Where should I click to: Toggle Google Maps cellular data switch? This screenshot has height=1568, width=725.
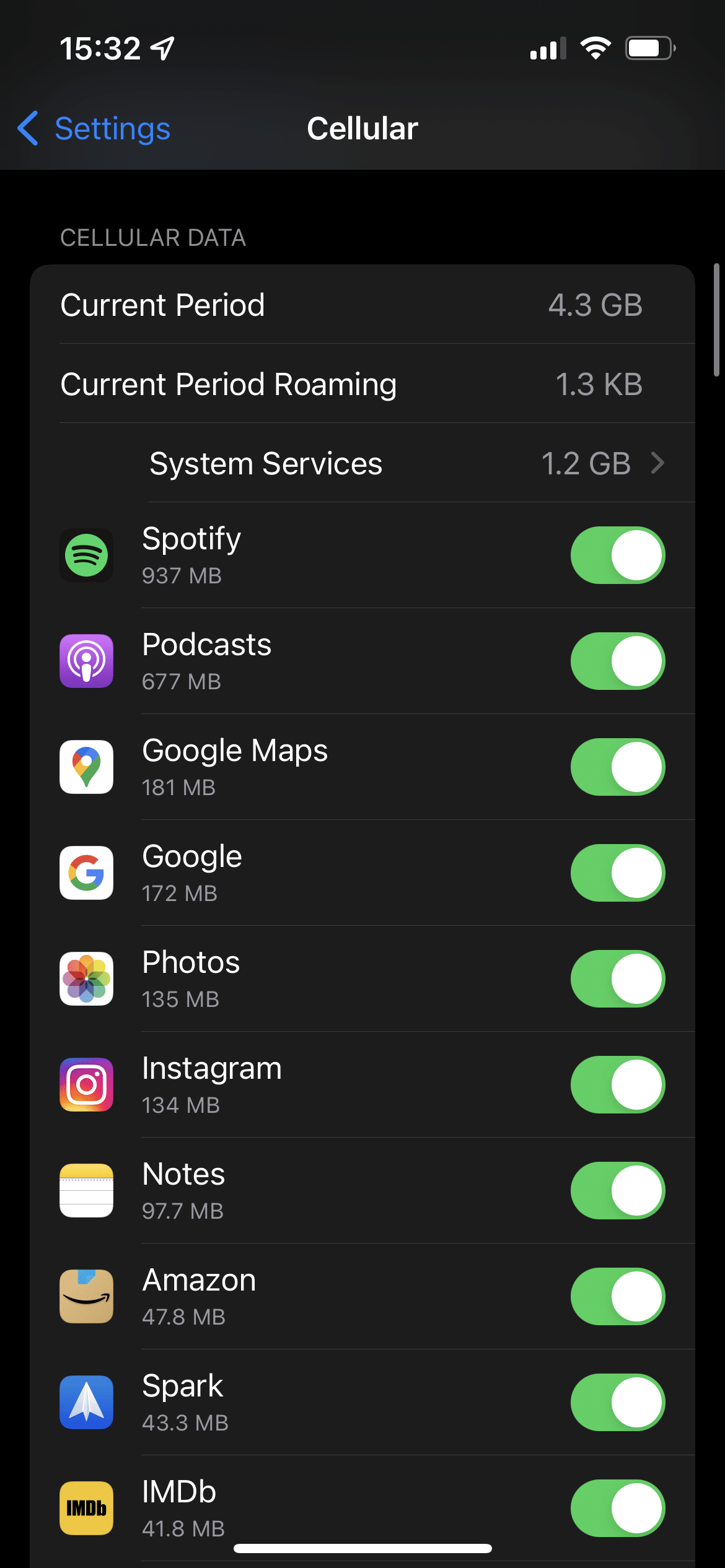(x=618, y=767)
